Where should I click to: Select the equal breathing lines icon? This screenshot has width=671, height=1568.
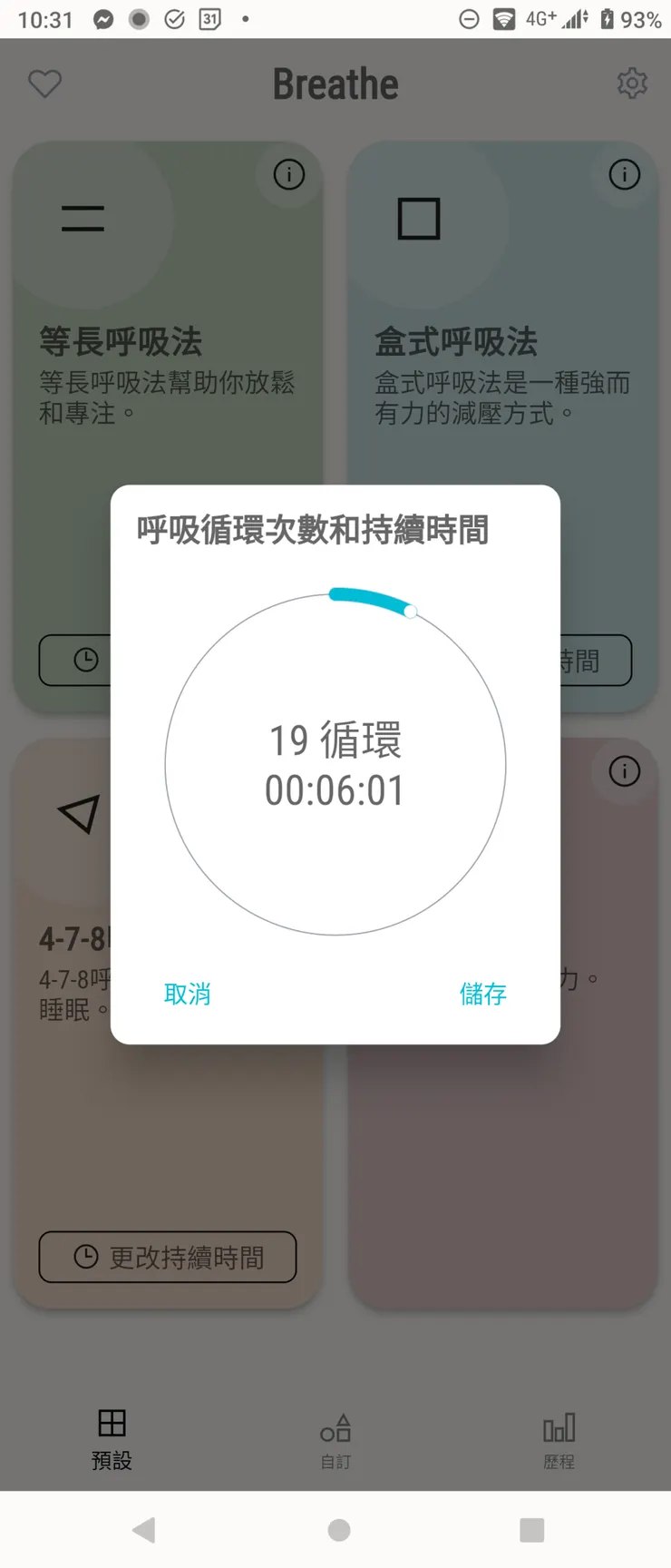[82, 217]
